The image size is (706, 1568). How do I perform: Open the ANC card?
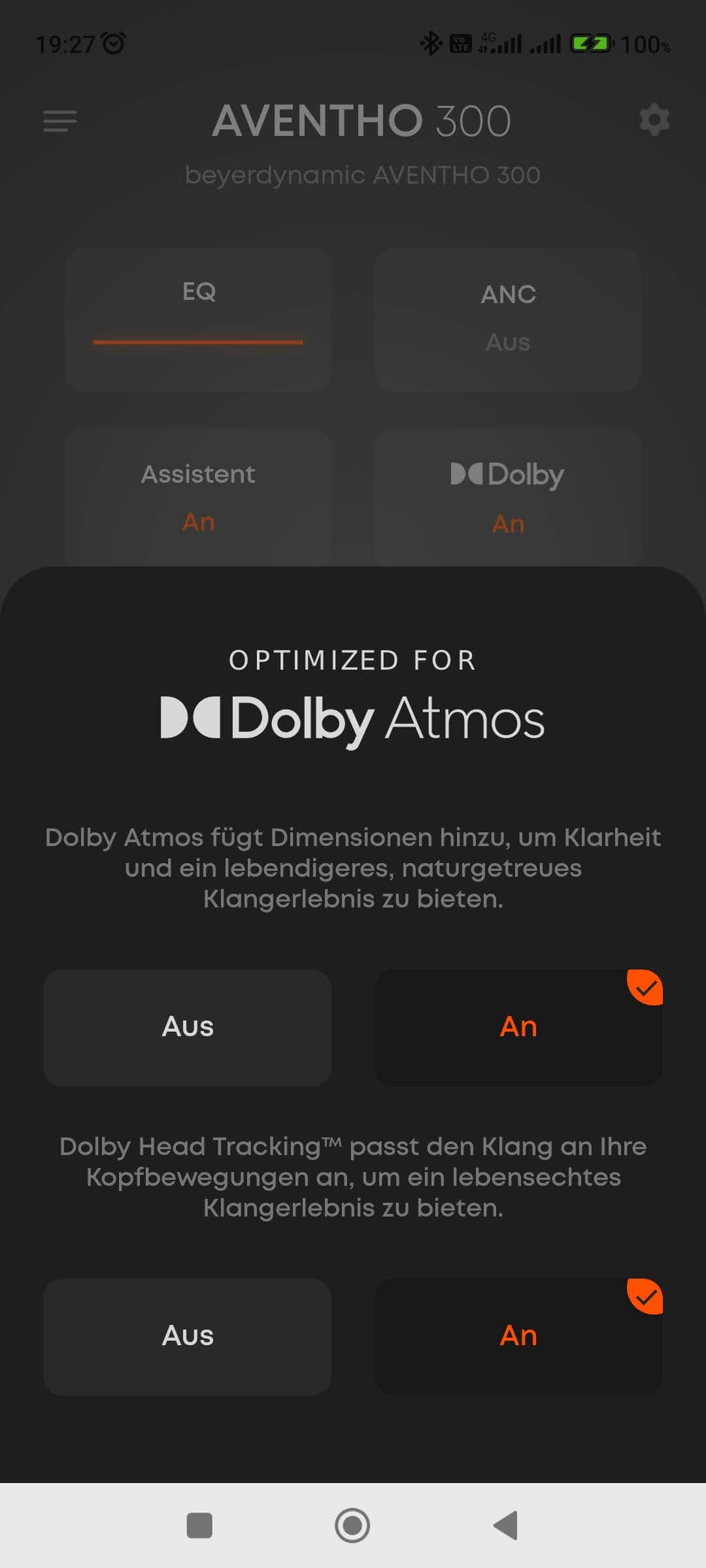(x=508, y=319)
